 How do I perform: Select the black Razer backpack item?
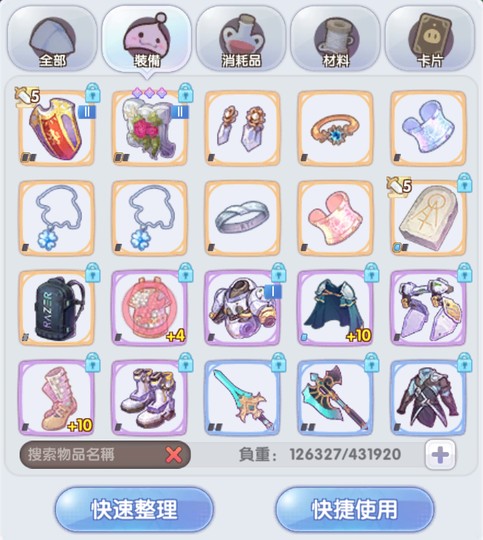click(x=57, y=308)
